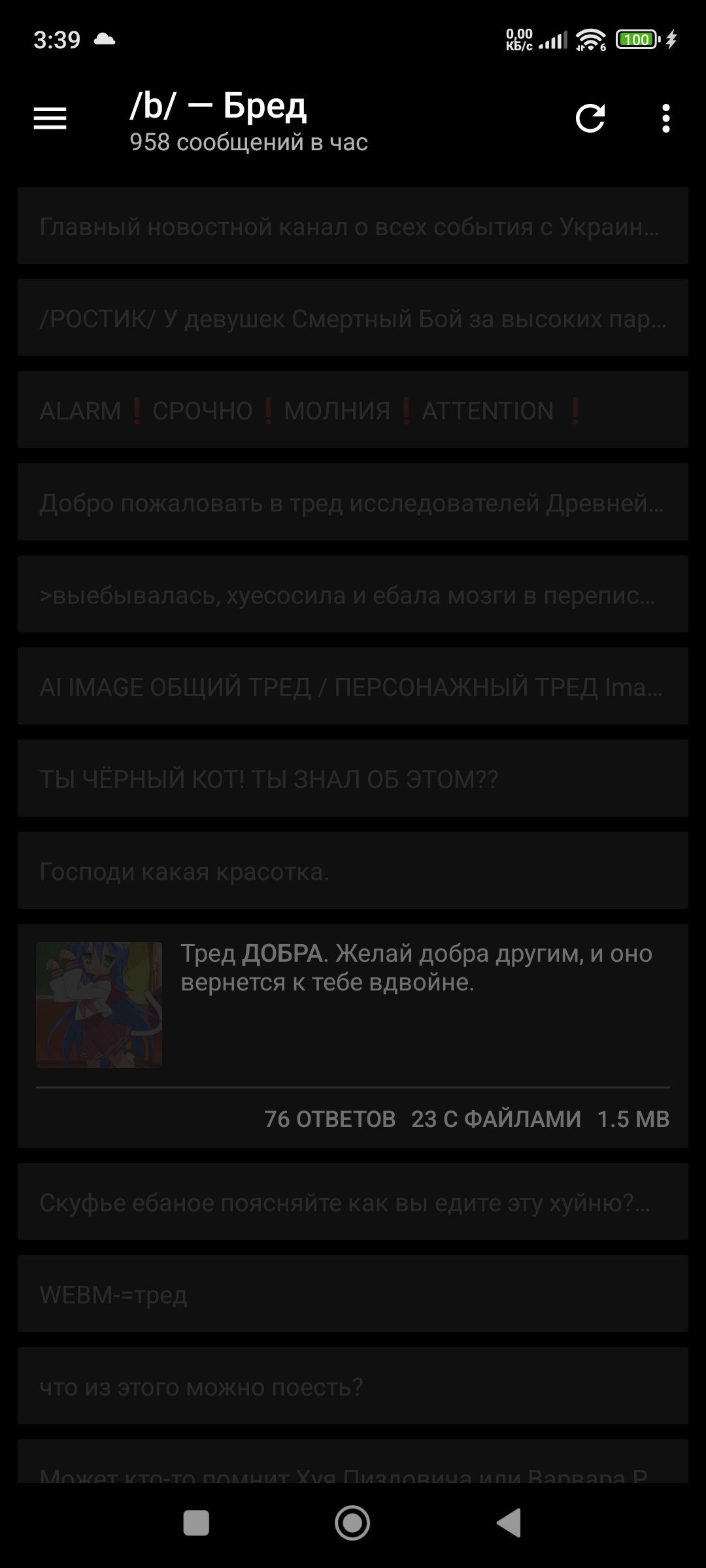Go to the home screen via system button
706x1568 pixels.
(x=352, y=1523)
